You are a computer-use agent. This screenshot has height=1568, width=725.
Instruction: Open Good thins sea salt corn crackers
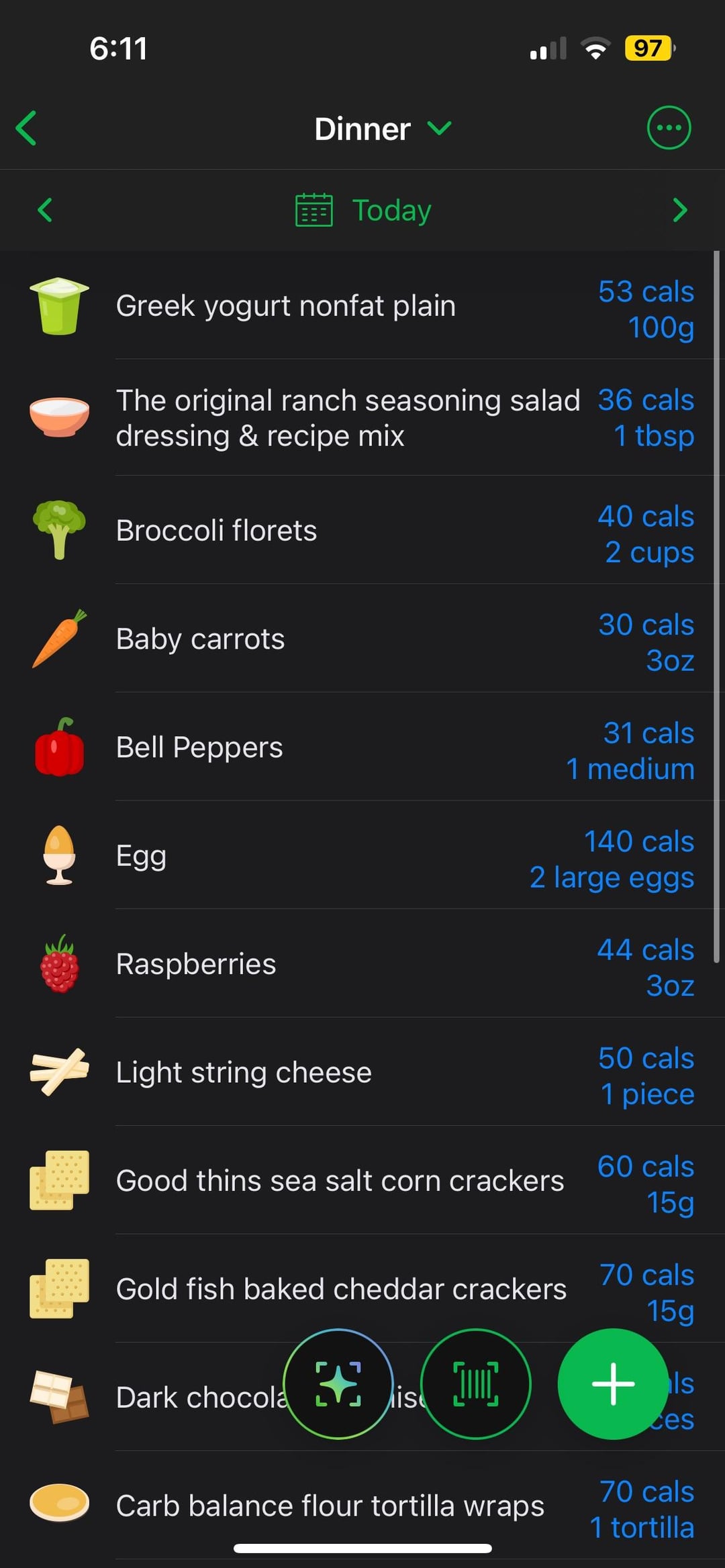362,1180
